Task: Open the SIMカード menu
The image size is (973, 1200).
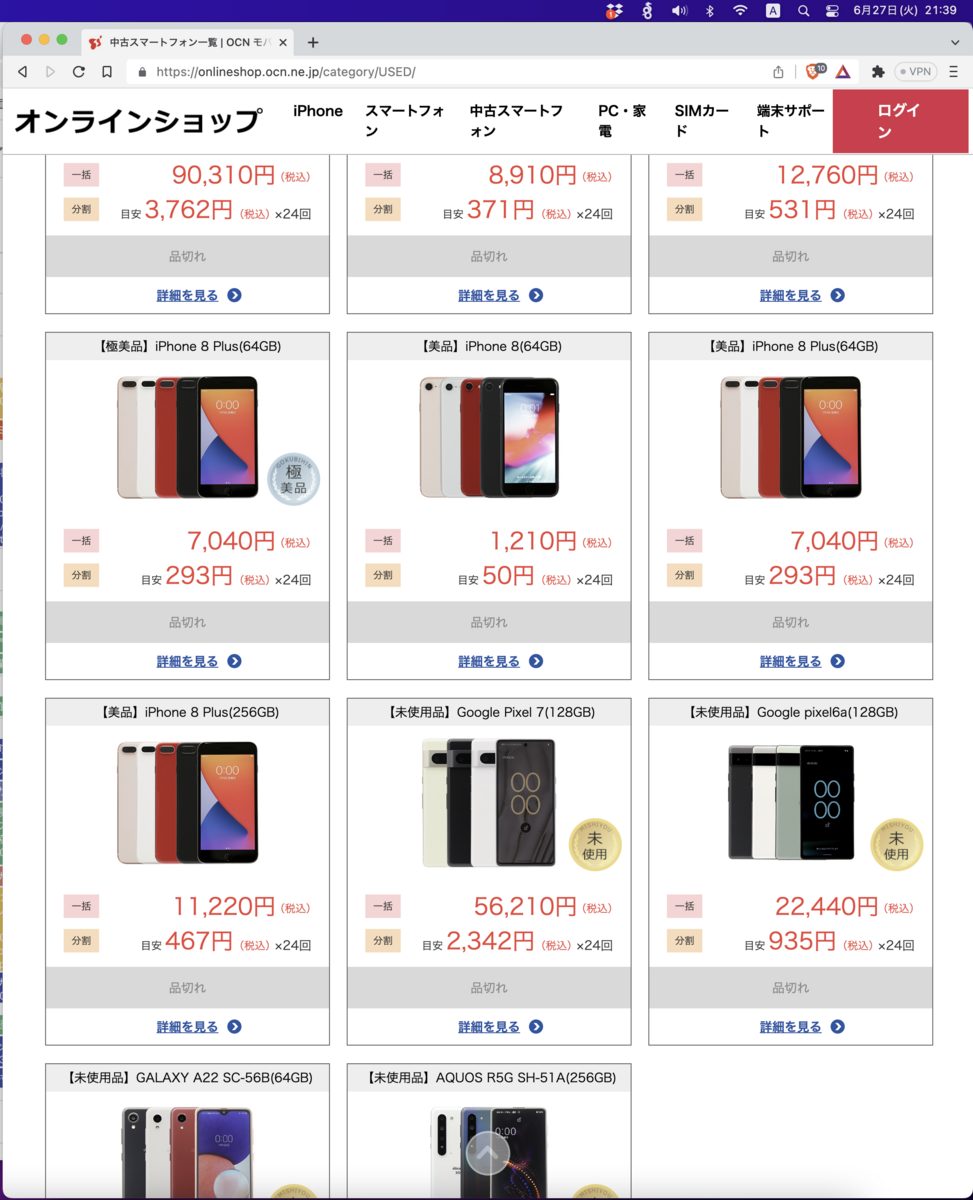Action: (701, 121)
